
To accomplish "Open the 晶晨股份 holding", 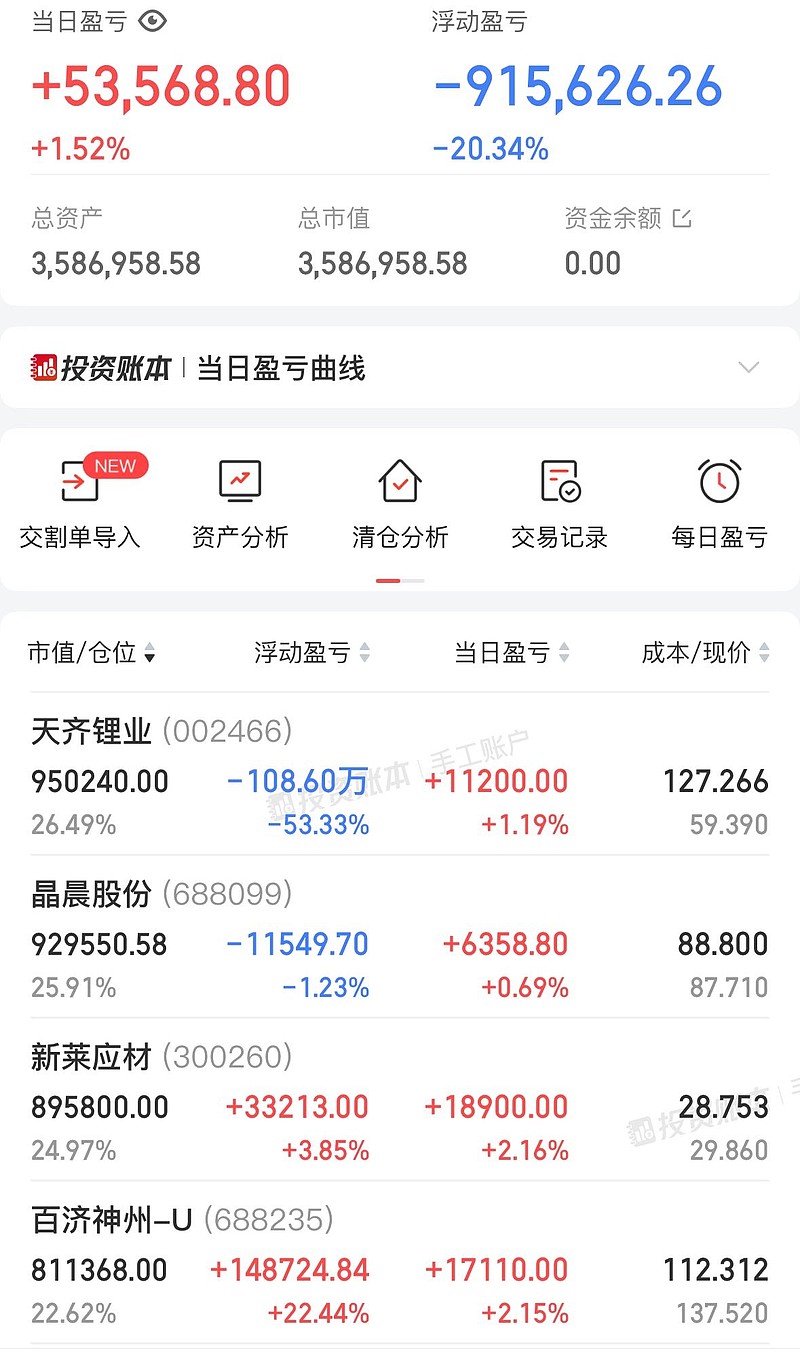I will [x=400, y=937].
